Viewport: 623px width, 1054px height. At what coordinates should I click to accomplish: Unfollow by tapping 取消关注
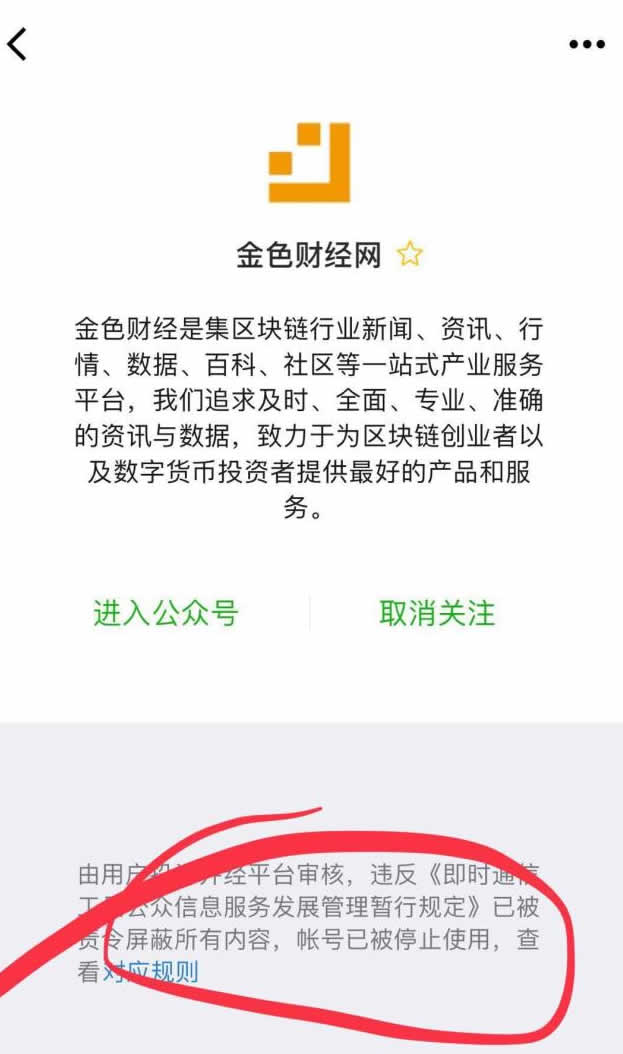437,613
